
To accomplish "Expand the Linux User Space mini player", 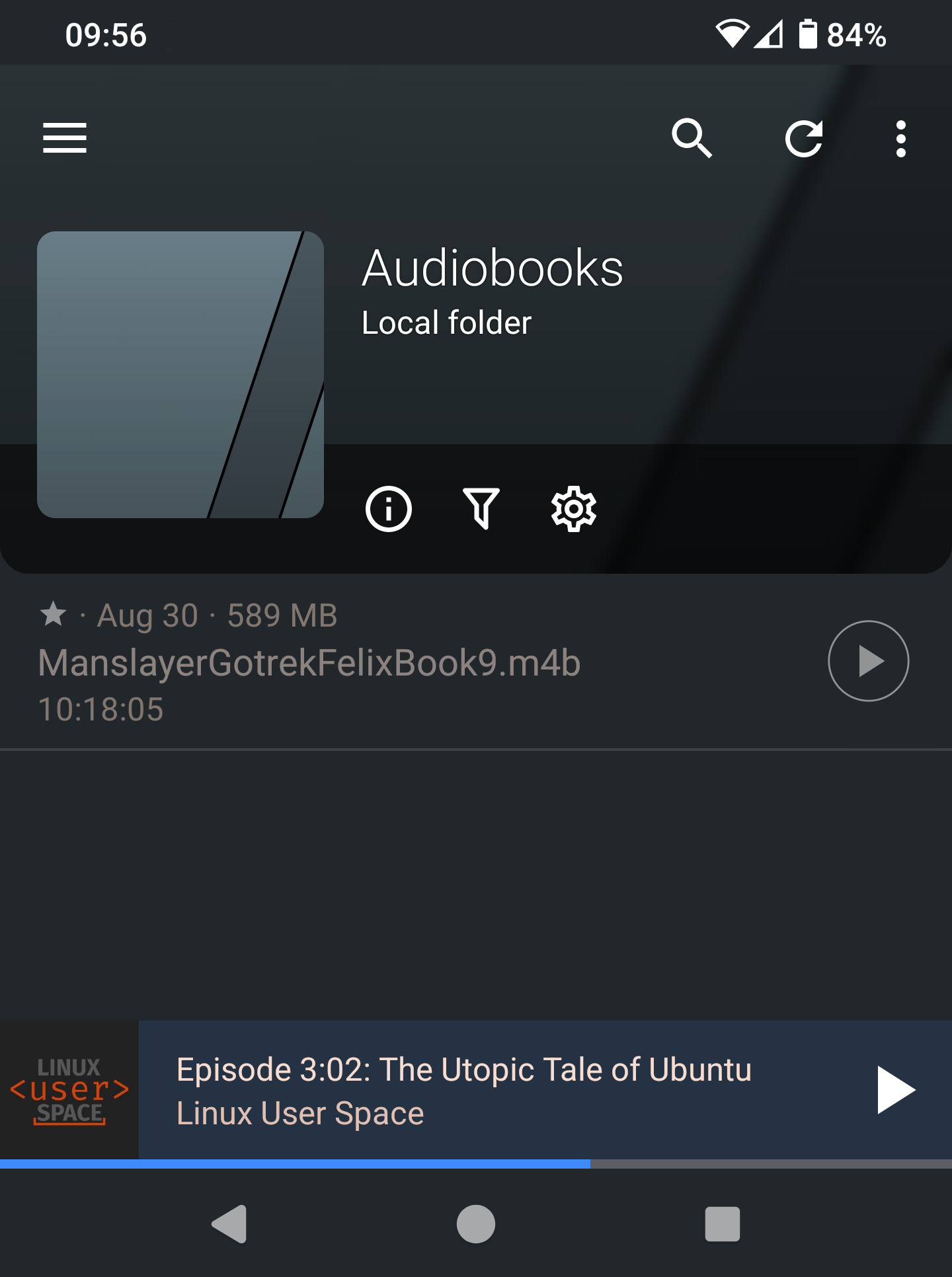I will pyautogui.click(x=463, y=1090).
